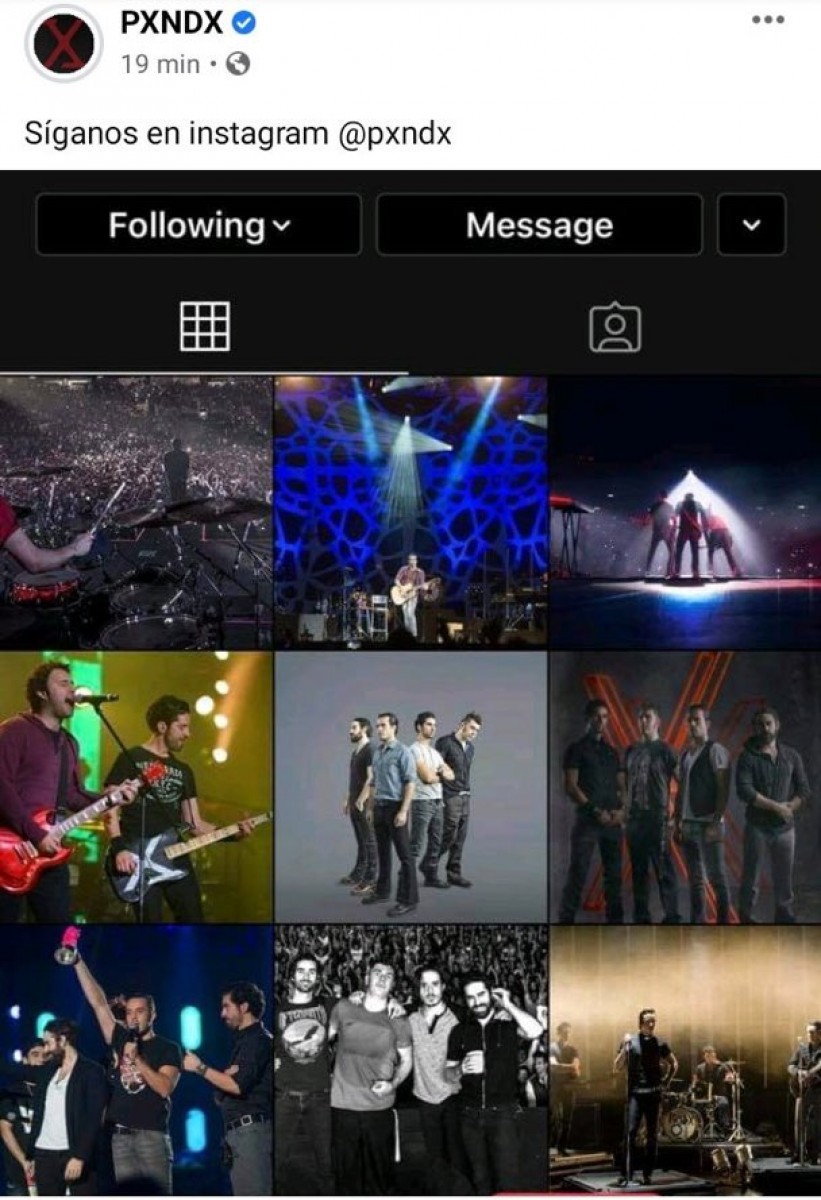Open the post's three-dot overflow menu

tap(768, 20)
